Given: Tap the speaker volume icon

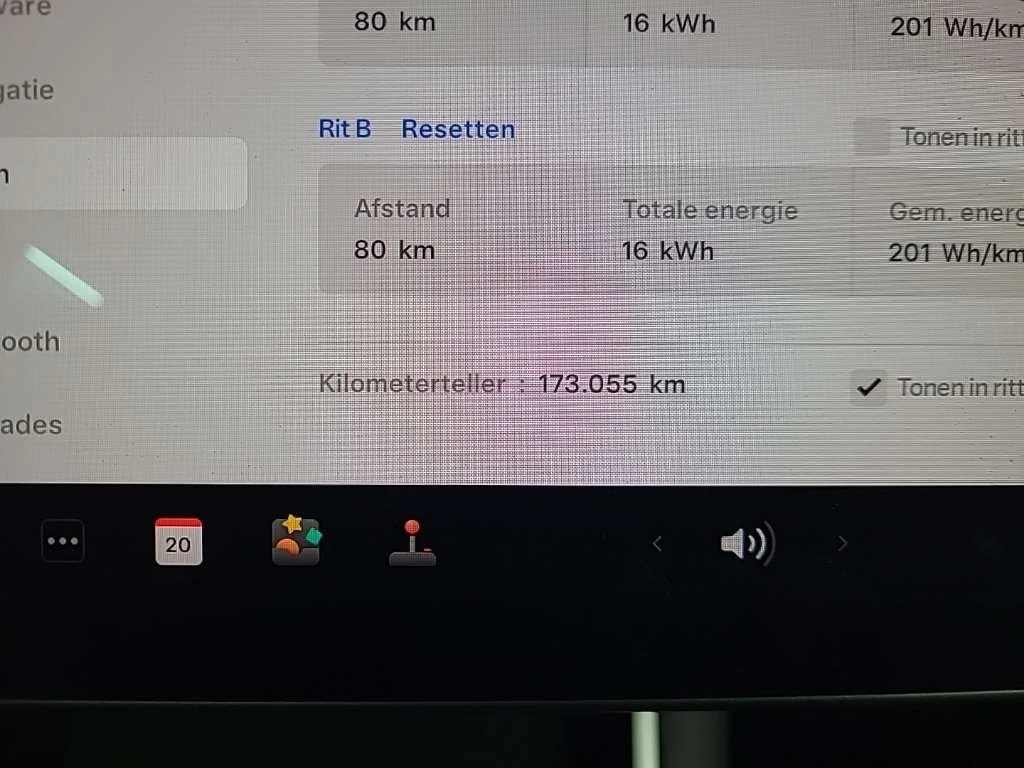Looking at the screenshot, I should point(747,544).
